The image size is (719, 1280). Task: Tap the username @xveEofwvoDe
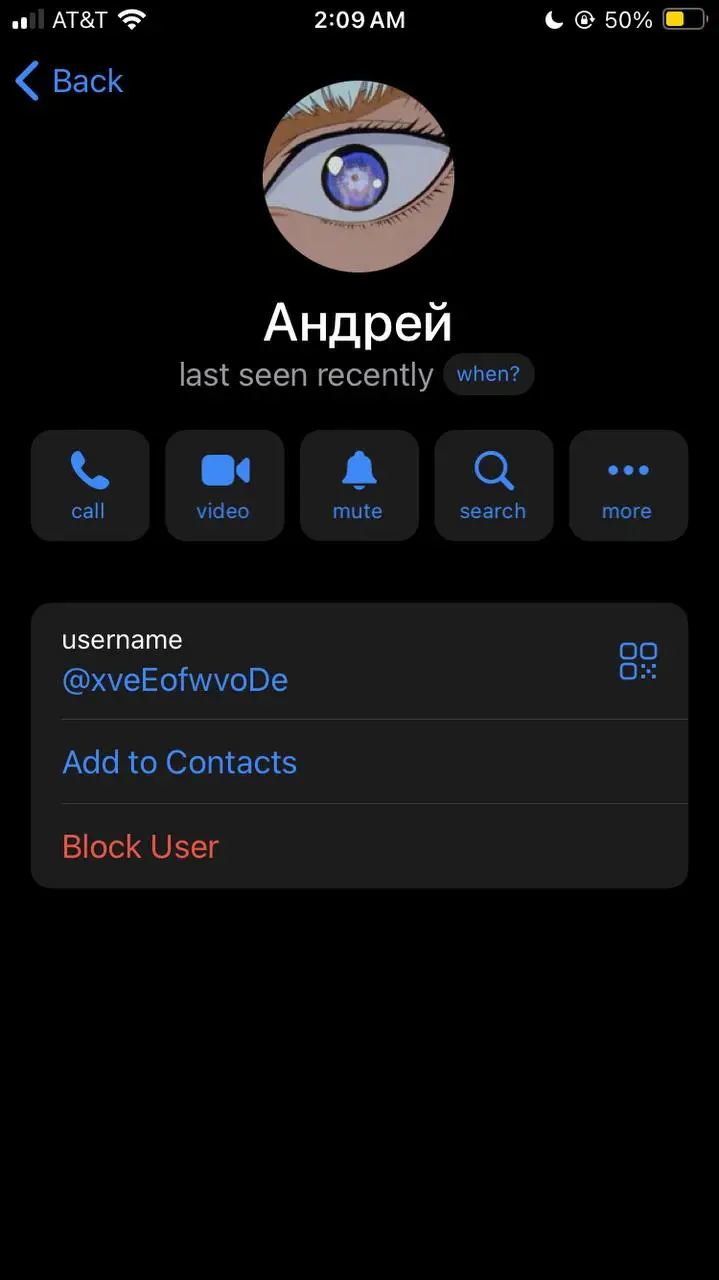pyautogui.click(x=175, y=680)
